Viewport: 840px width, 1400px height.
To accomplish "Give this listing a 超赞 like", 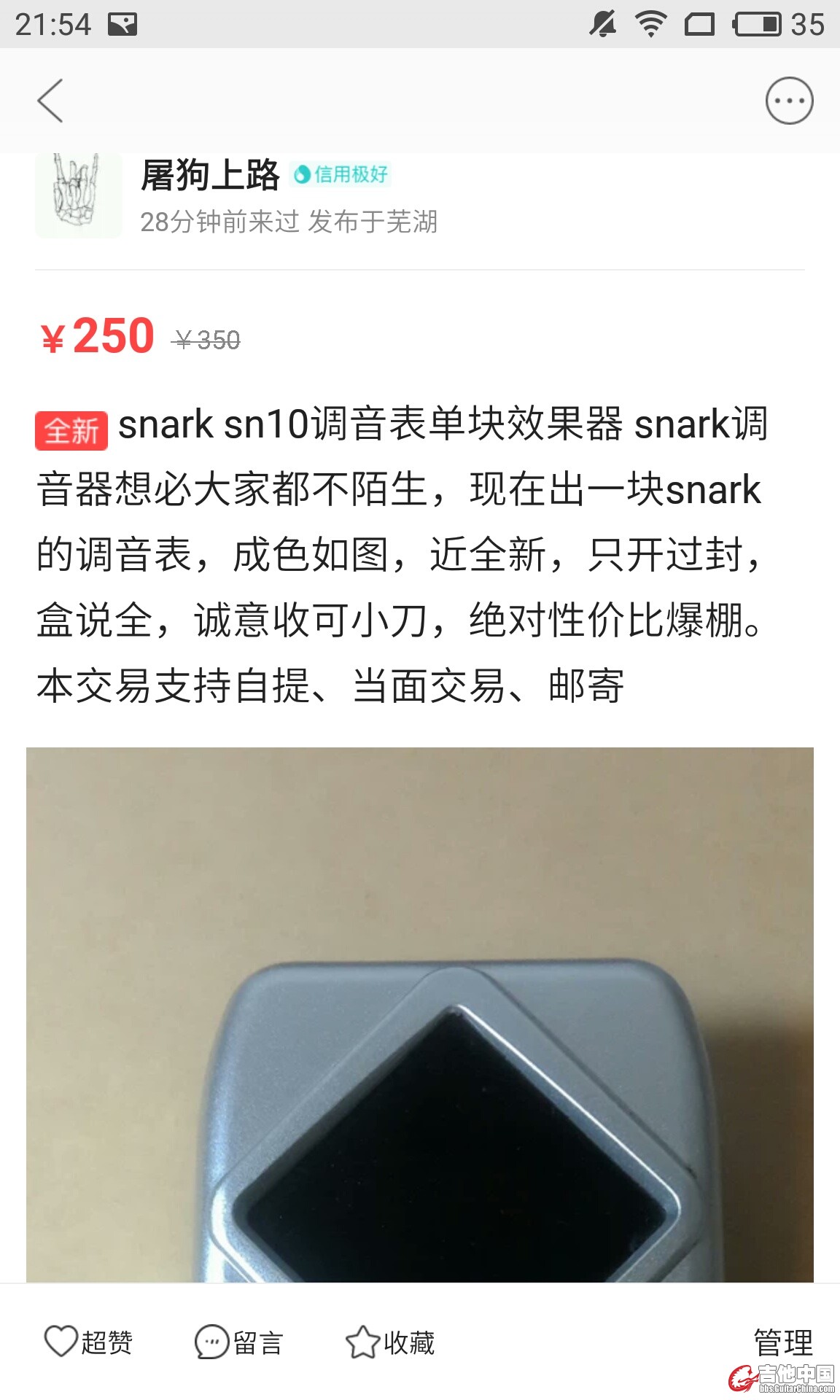I will (89, 1342).
